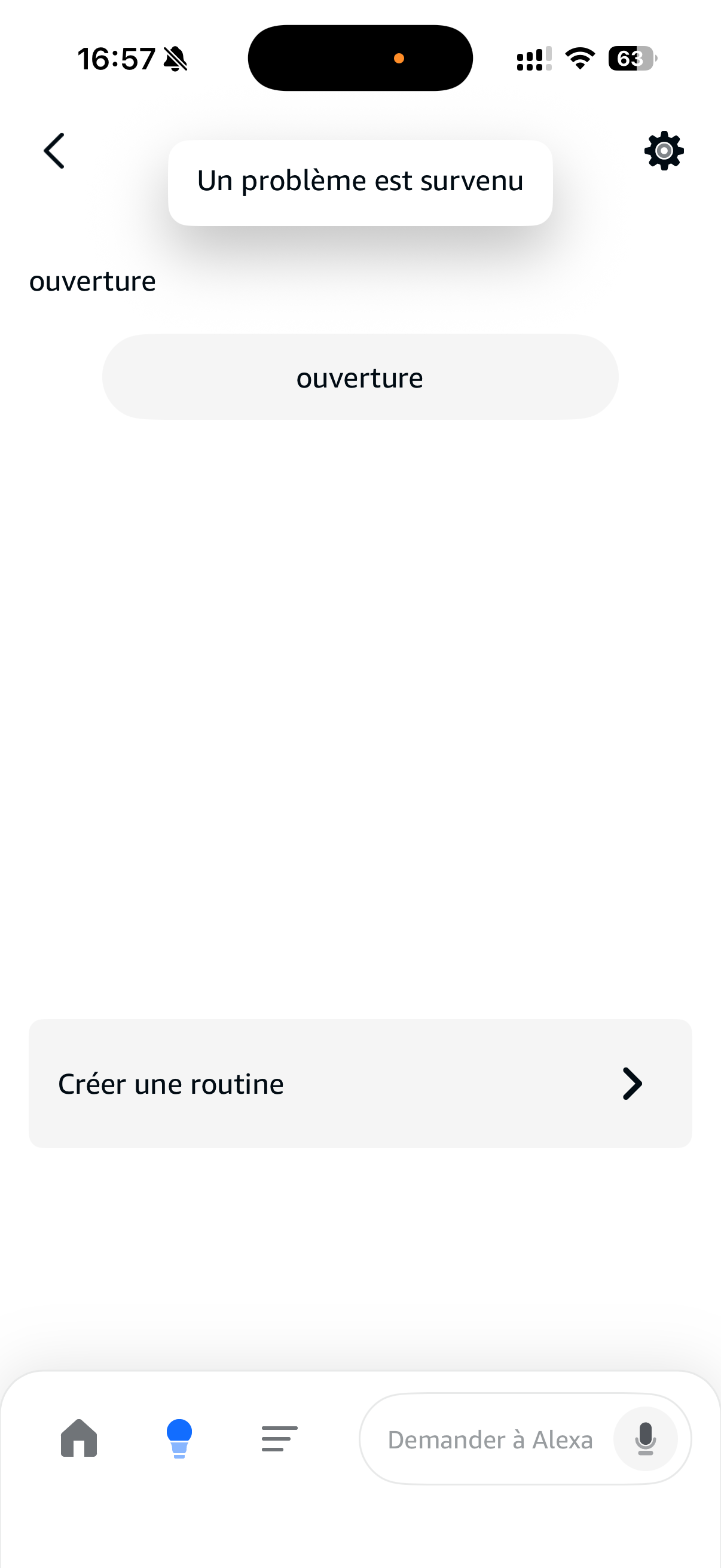The height and width of the screenshot is (1568, 721).
Task: Select the Devices lightbulb tab
Action: click(x=179, y=1438)
